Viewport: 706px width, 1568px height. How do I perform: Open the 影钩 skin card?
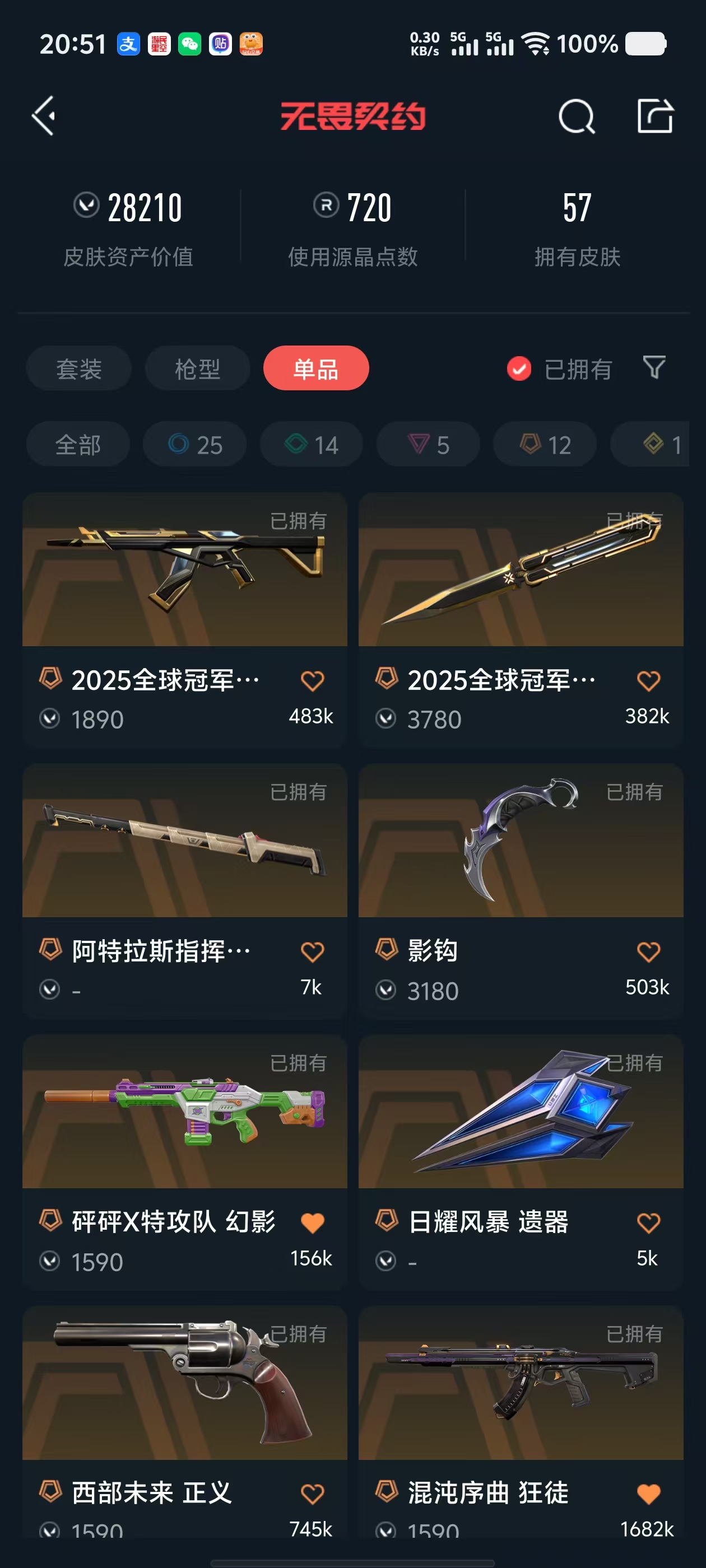coord(521,891)
